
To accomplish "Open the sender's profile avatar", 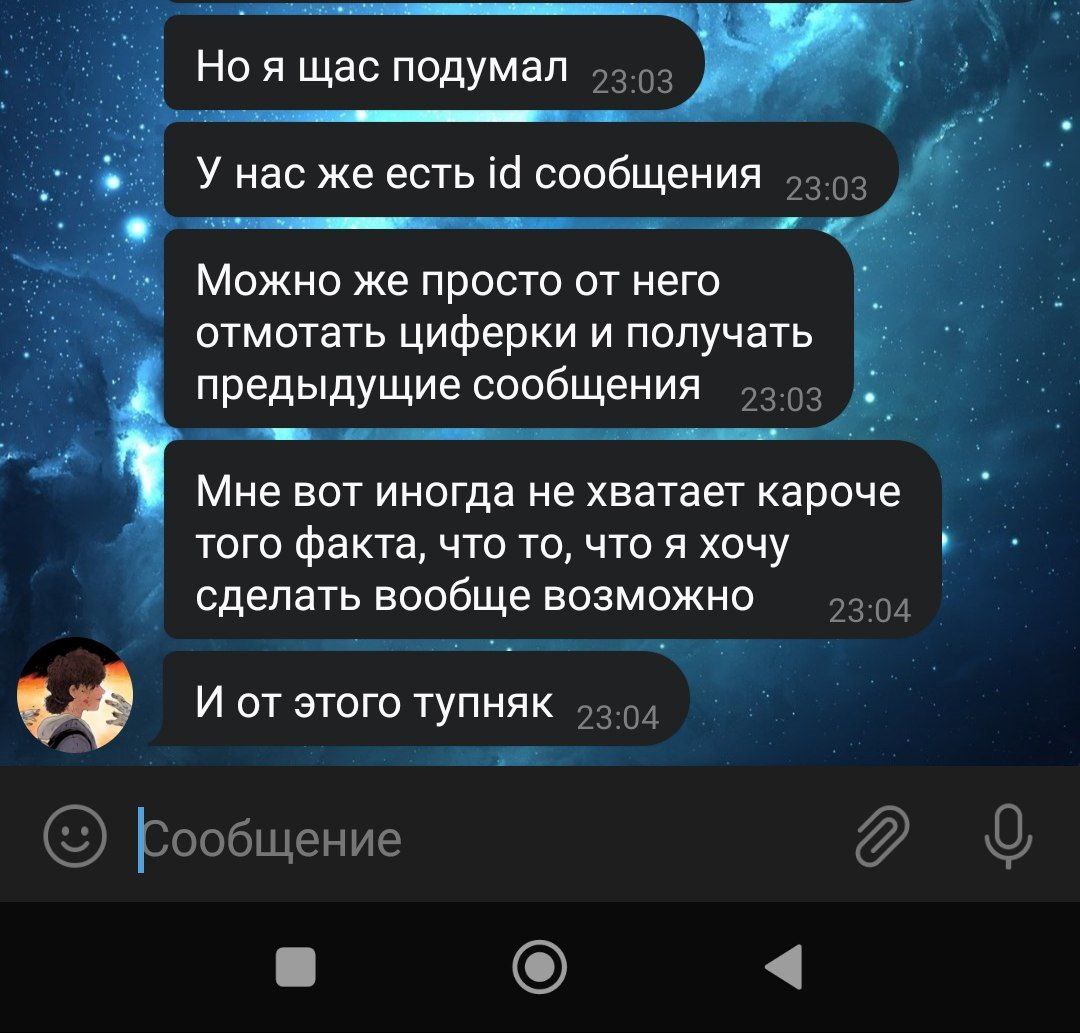I will coord(75,695).
